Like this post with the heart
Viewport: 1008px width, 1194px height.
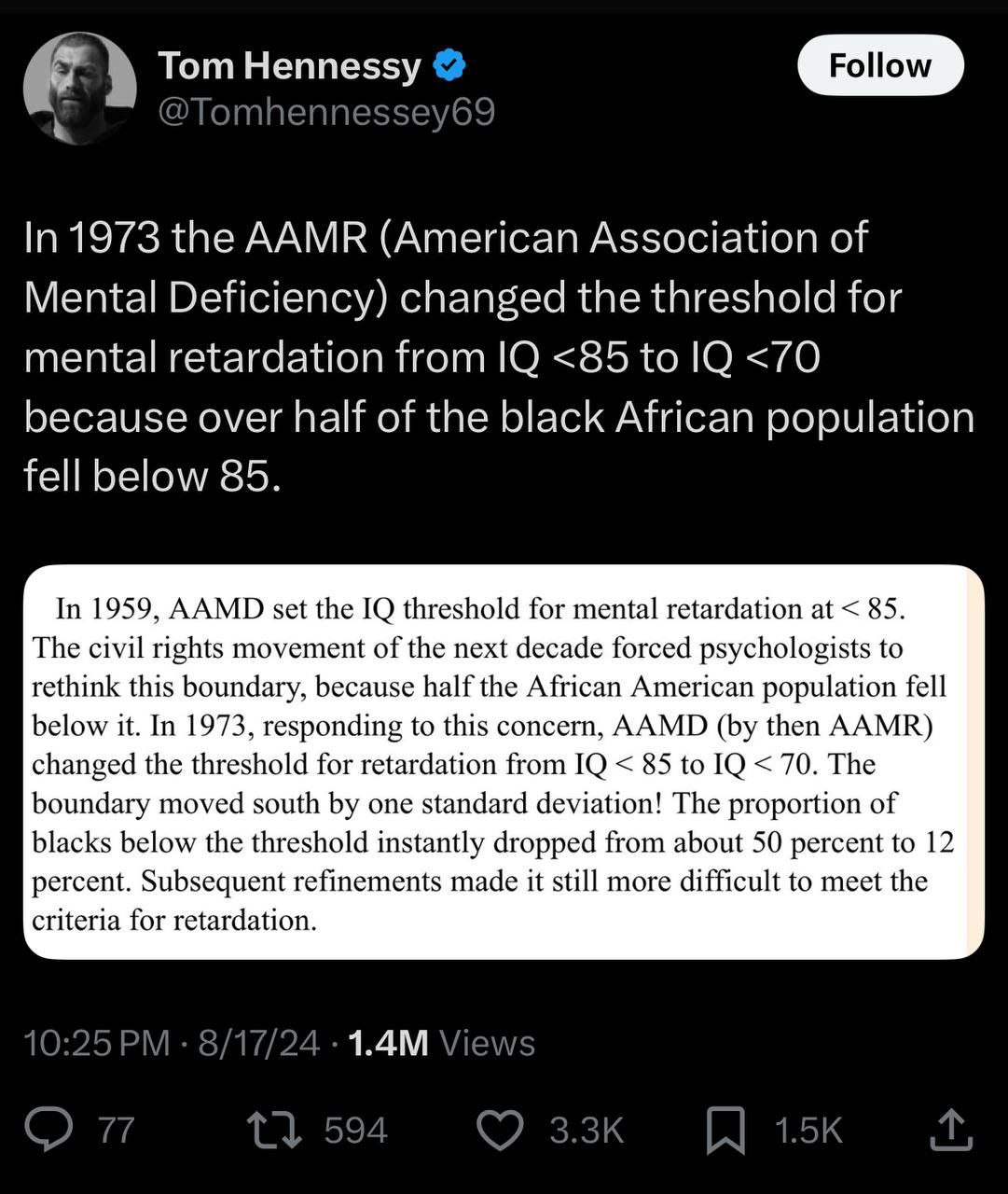(x=501, y=1129)
